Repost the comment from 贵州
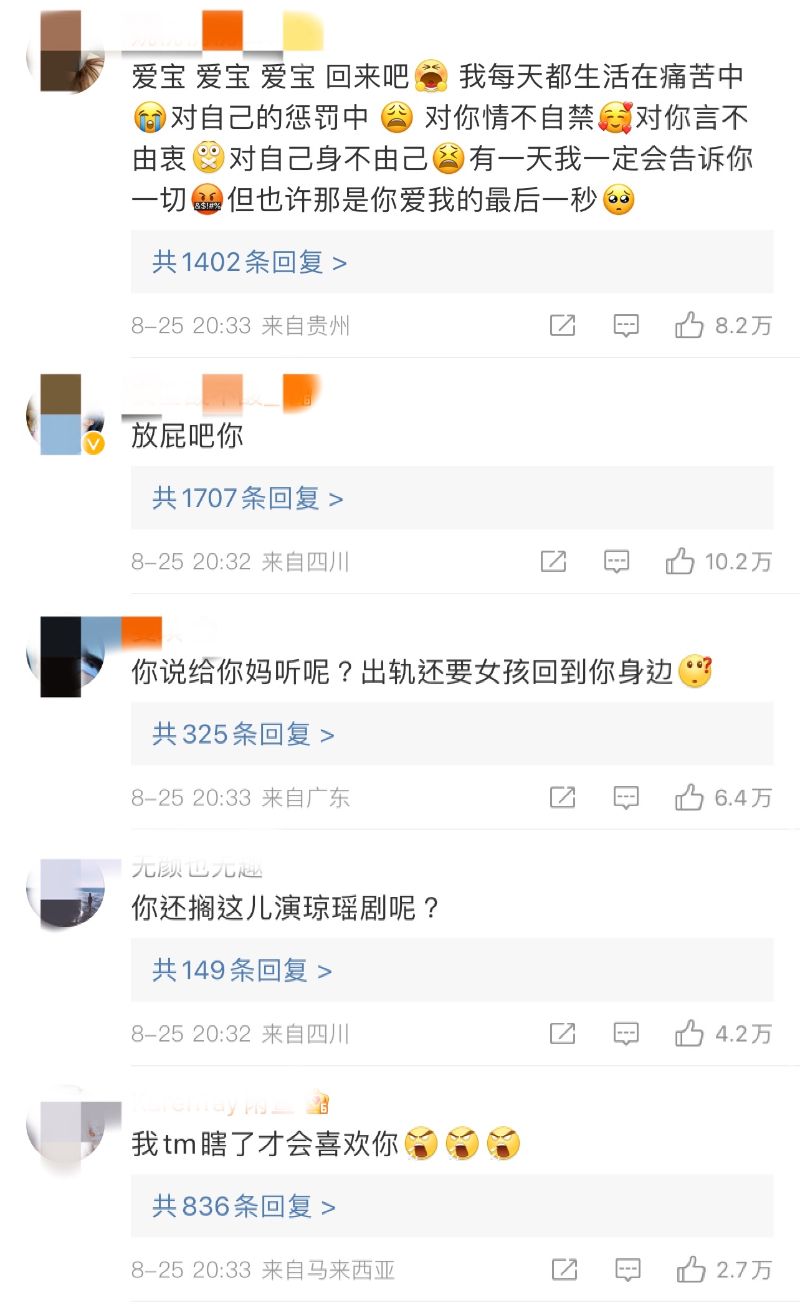800x1305 pixels. [563, 325]
